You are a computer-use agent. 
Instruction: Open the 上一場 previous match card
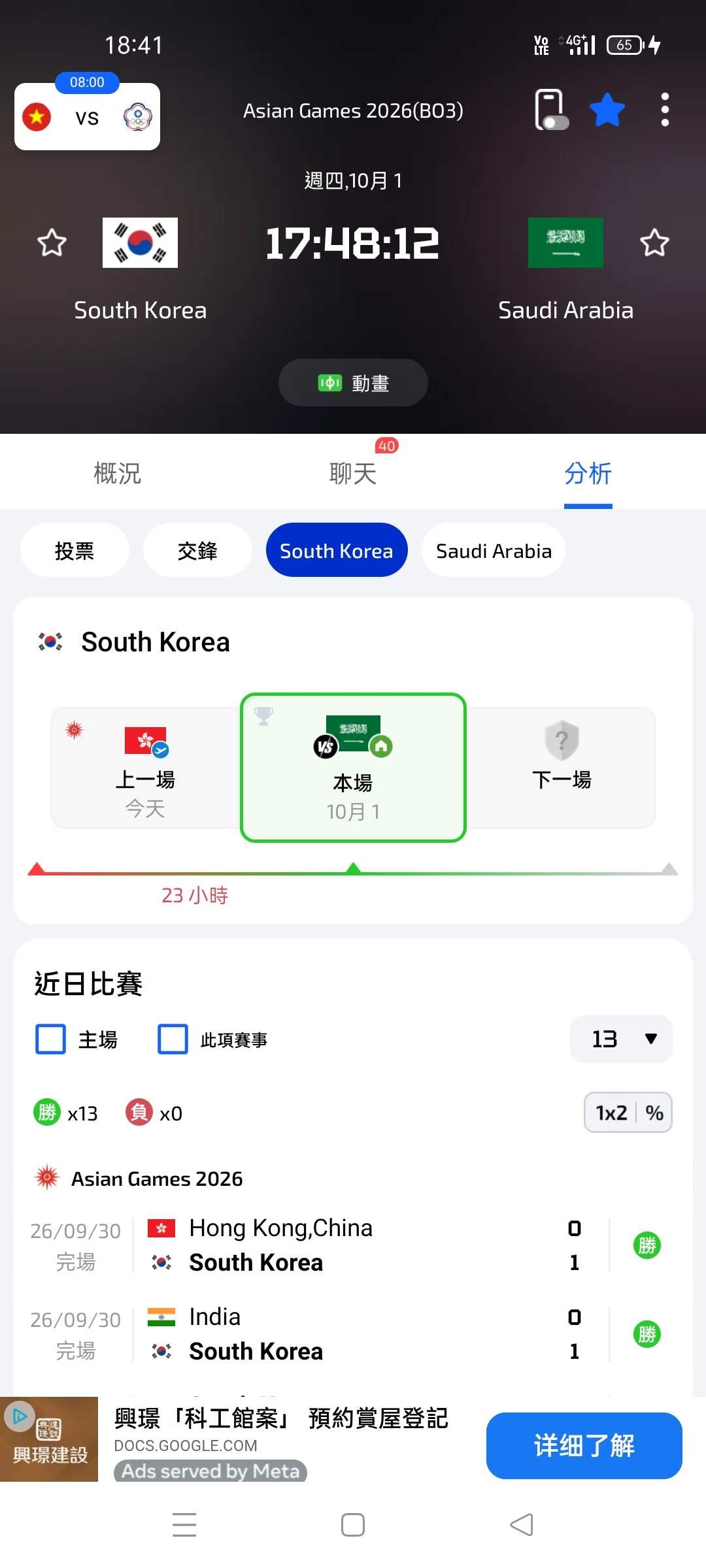(x=146, y=768)
